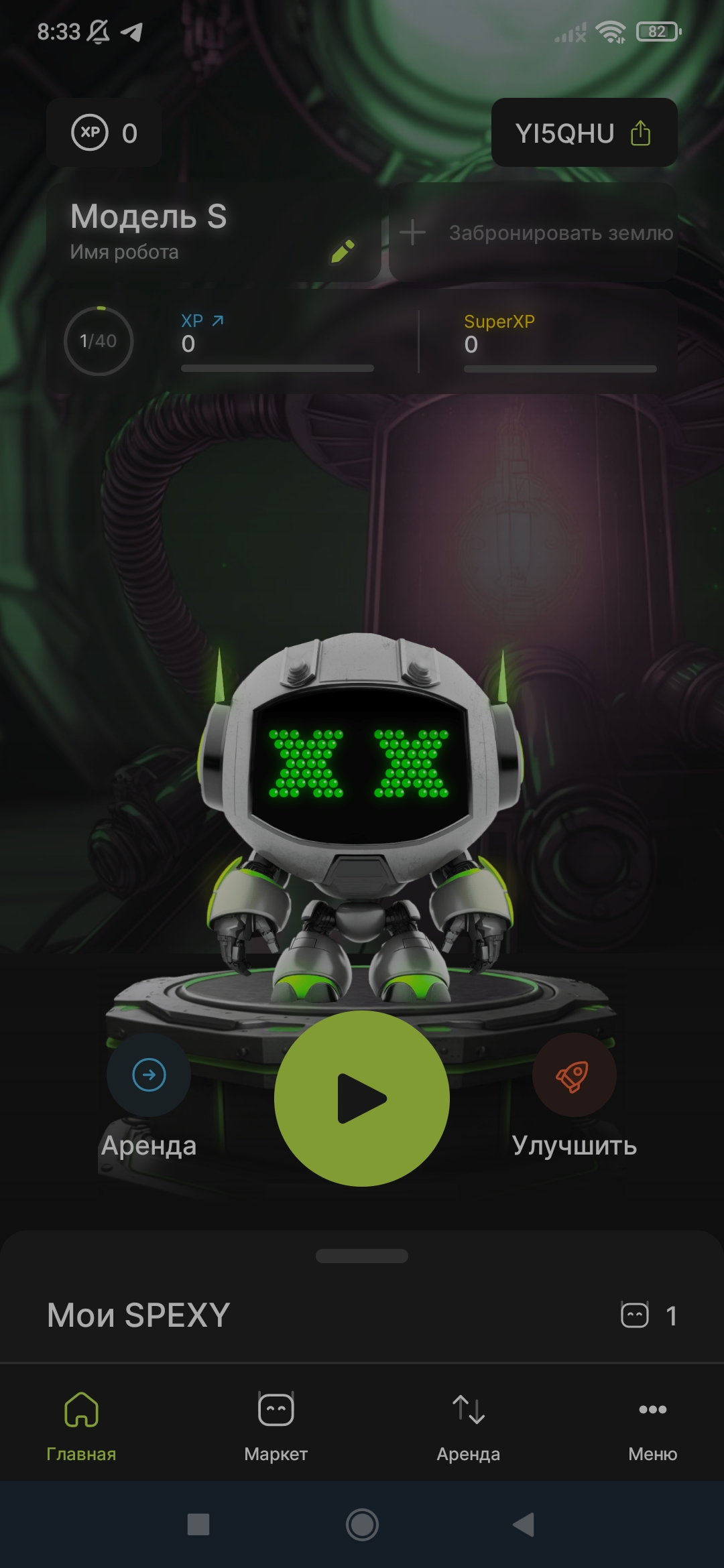This screenshot has width=724, height=1568.
Task: Expand the Мои SPEXY panel handle
Action: coord(362,1256)
